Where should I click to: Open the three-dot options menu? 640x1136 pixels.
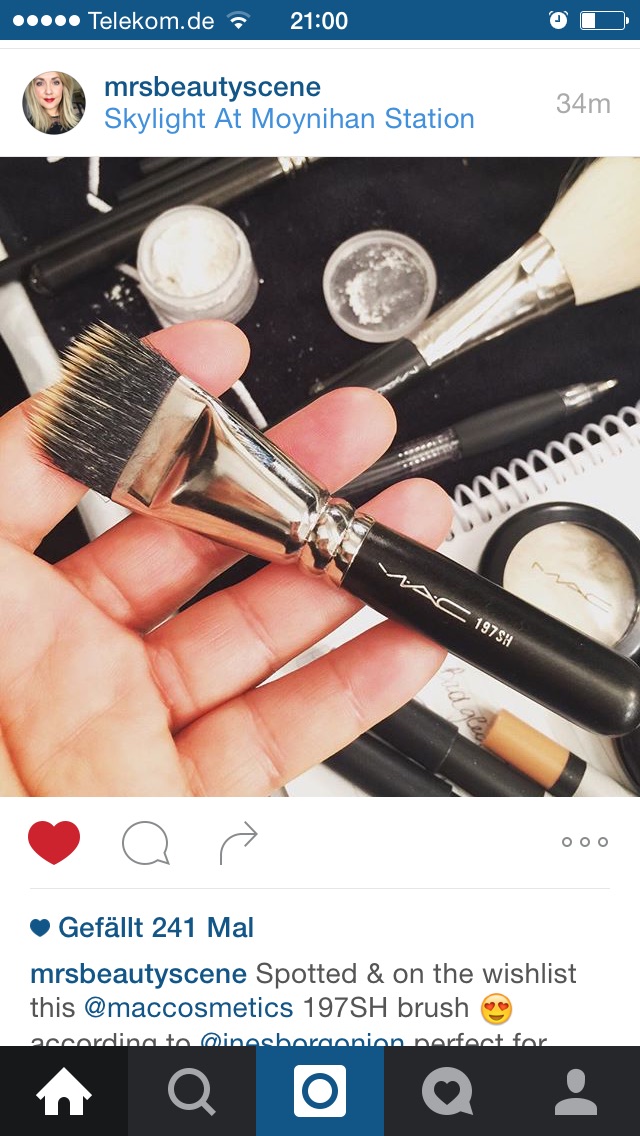click(584, 842)
